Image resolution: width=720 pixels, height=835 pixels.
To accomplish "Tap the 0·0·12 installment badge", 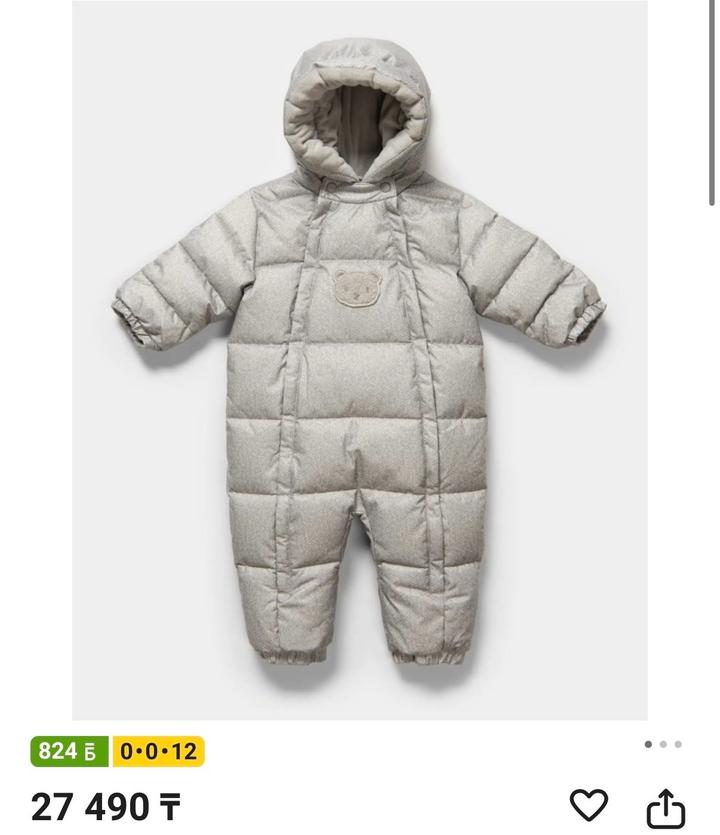I will [x=160, y=751].
